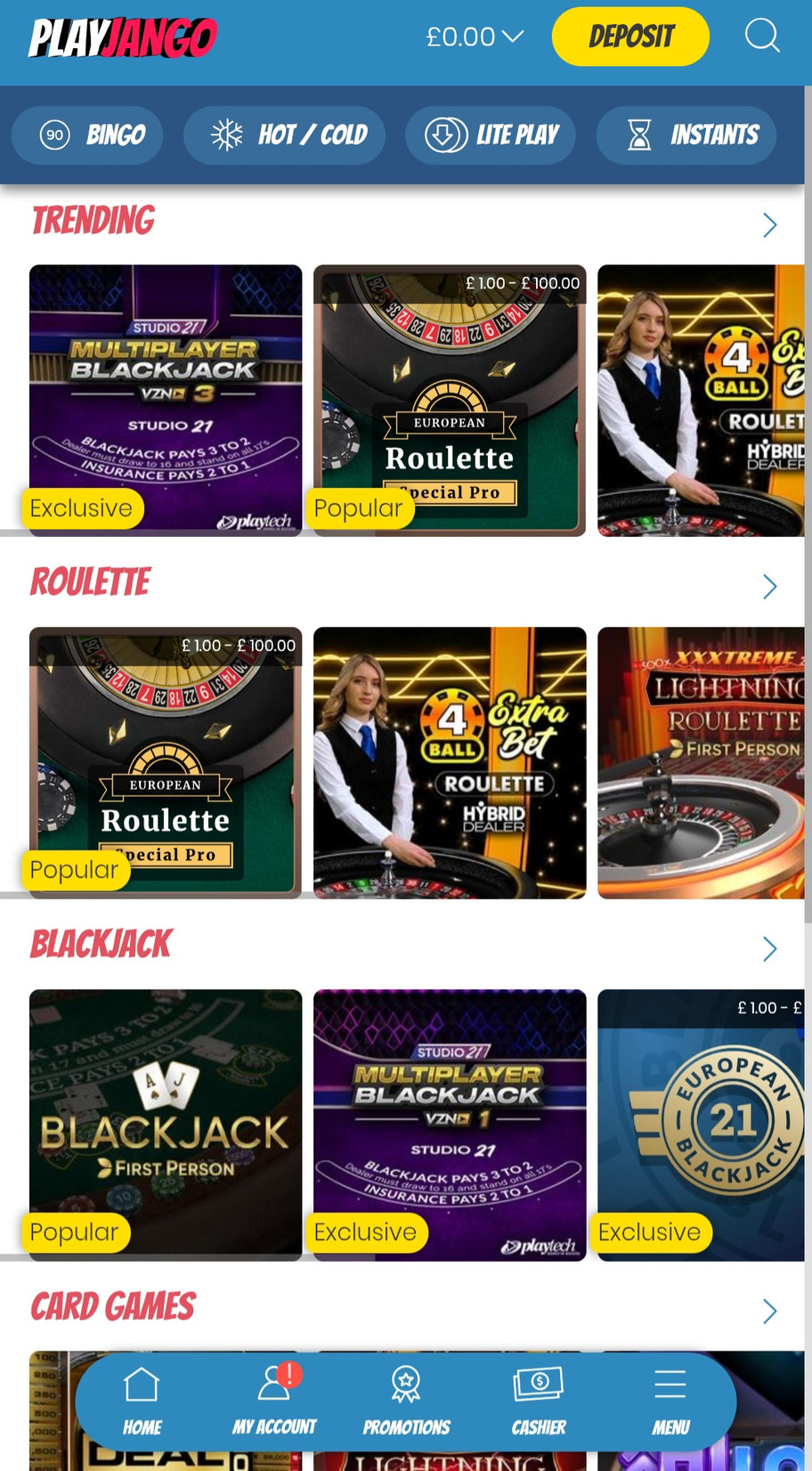Open My Account tab
The image size is (812, 1471).
(x=274, y=1401)
